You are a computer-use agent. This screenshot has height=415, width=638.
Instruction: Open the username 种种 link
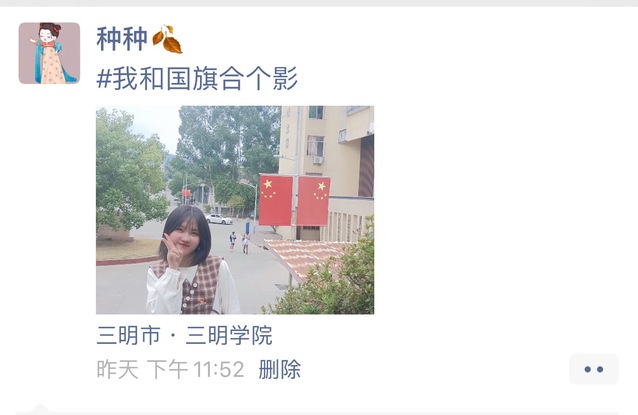[122, 39]
